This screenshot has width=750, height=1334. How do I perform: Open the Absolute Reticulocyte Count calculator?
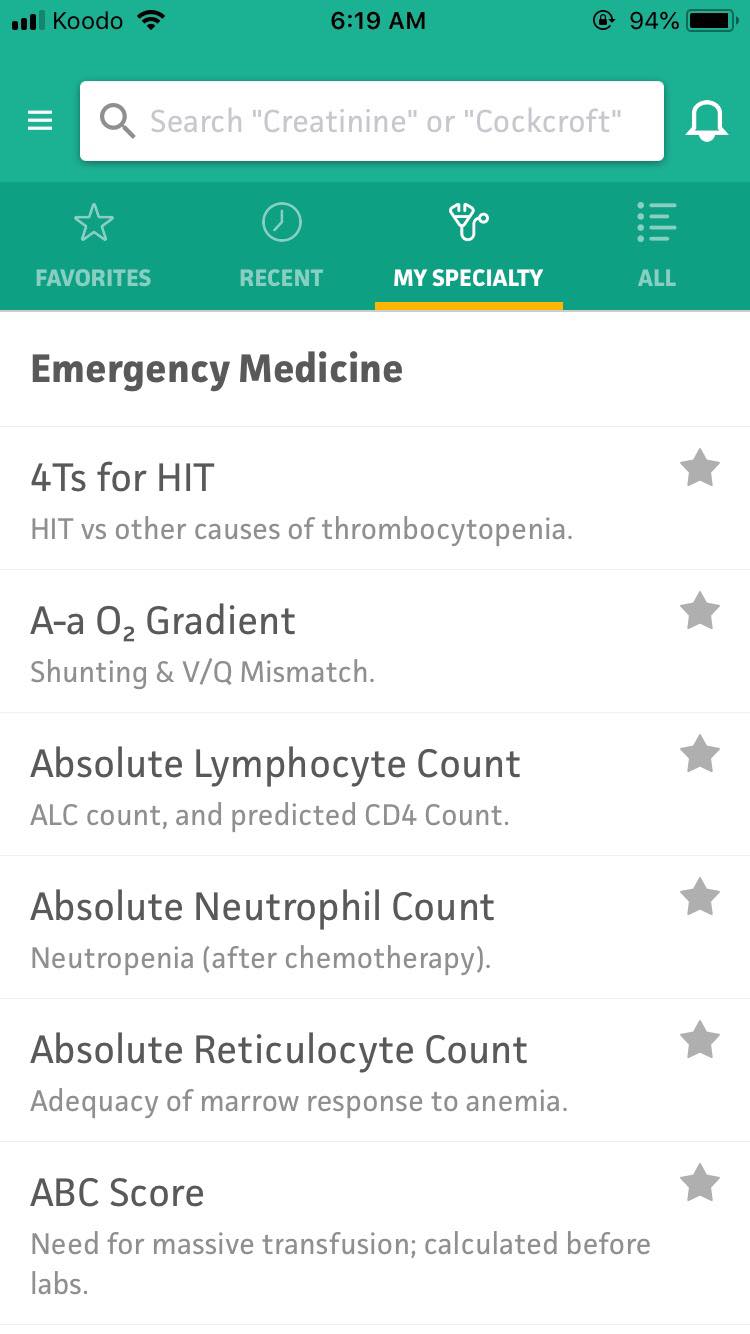click(x=280, y=1050)
